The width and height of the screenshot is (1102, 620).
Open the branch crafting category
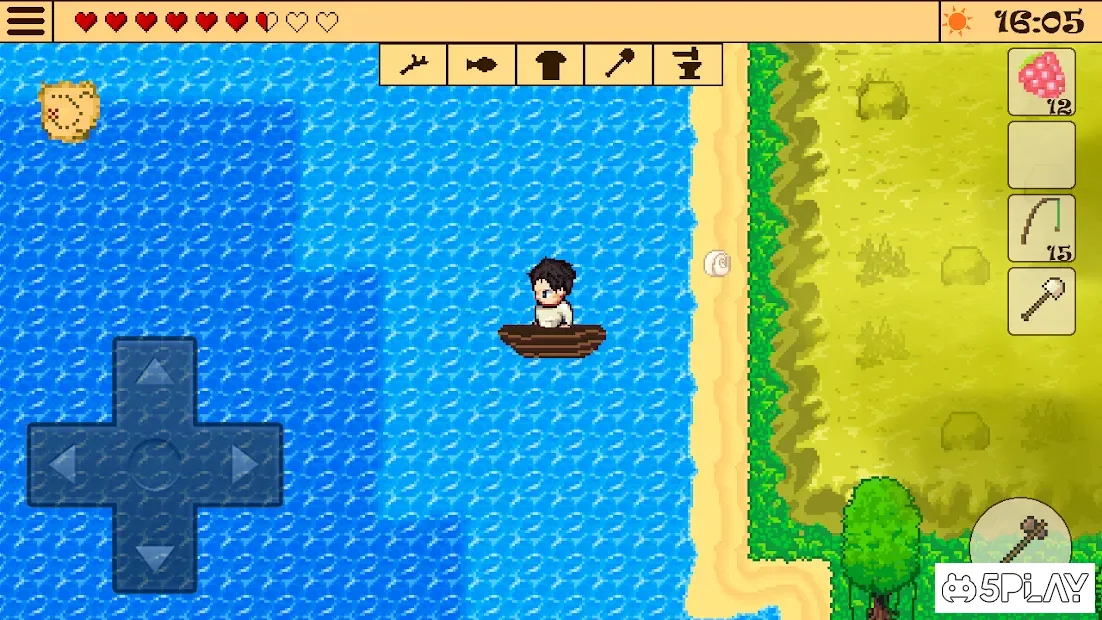click(413, 65)
